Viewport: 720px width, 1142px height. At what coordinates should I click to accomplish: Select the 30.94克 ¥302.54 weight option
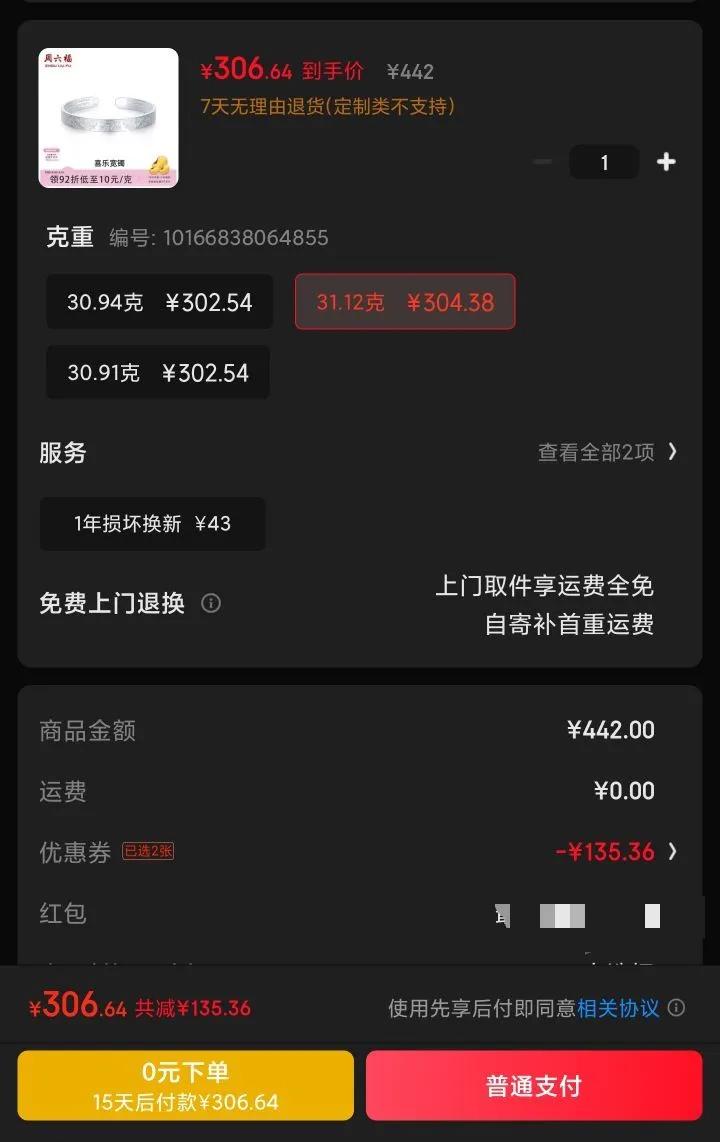point(159,302)
